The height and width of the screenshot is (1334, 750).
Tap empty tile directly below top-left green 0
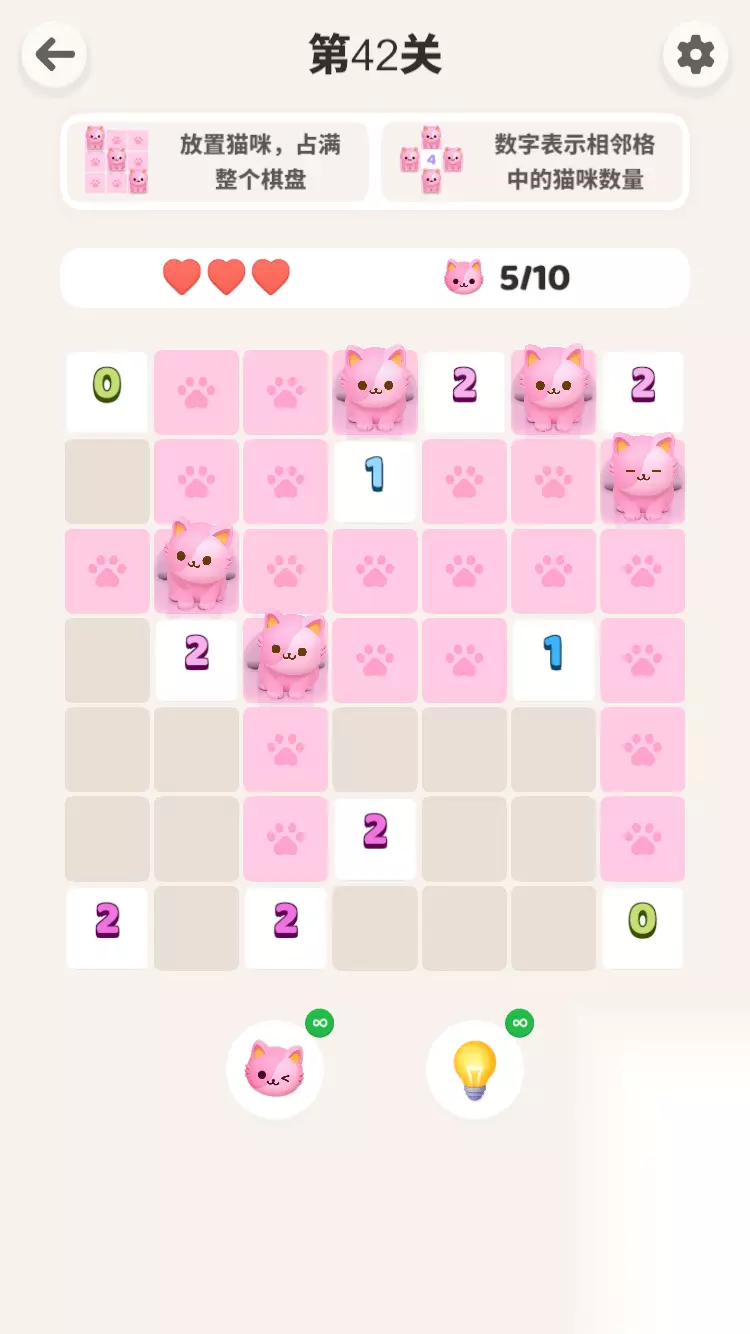coord(107,482)
